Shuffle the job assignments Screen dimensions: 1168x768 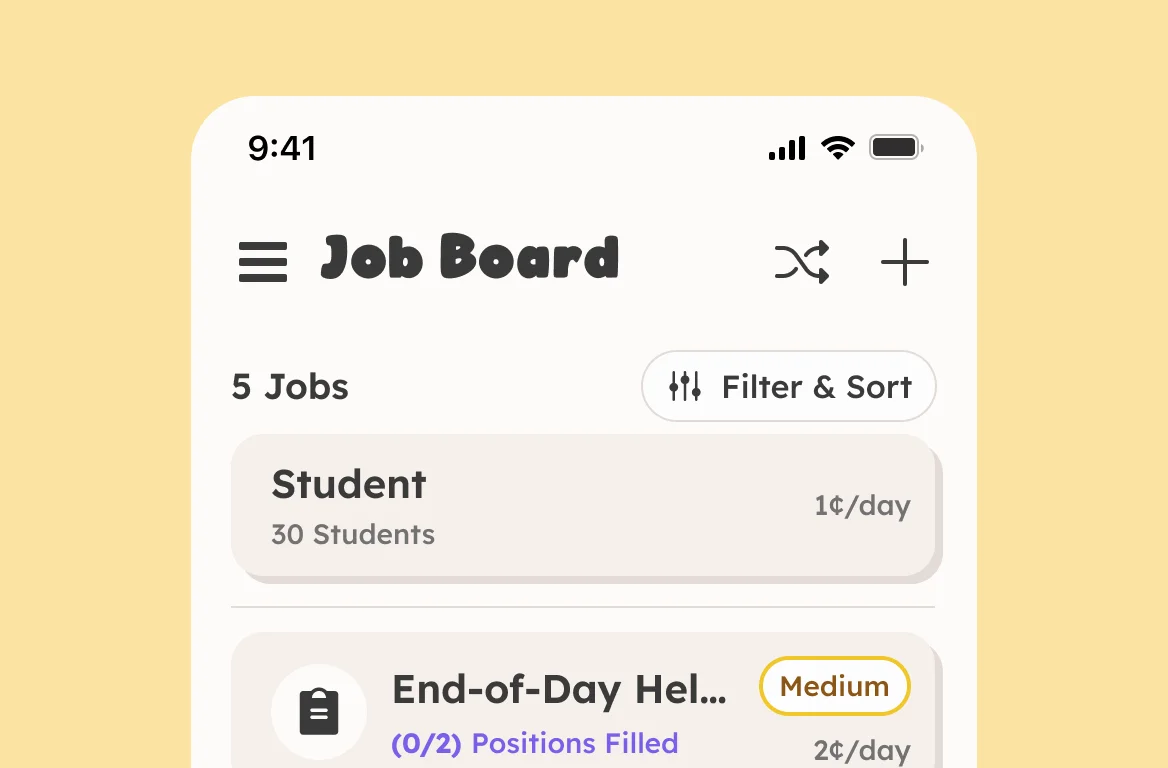(801, 262)
